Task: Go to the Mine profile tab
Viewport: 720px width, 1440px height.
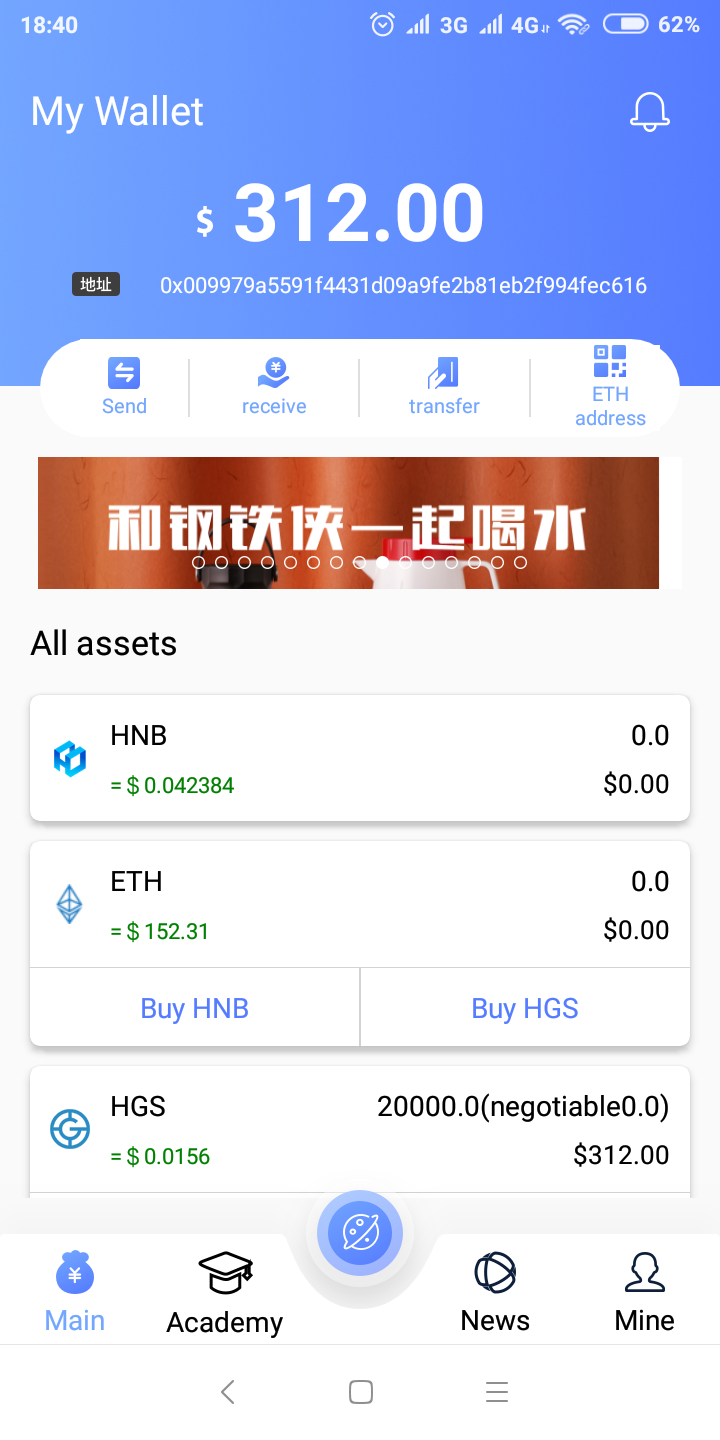Action: pyautogui.click(x=644, y=1290)
